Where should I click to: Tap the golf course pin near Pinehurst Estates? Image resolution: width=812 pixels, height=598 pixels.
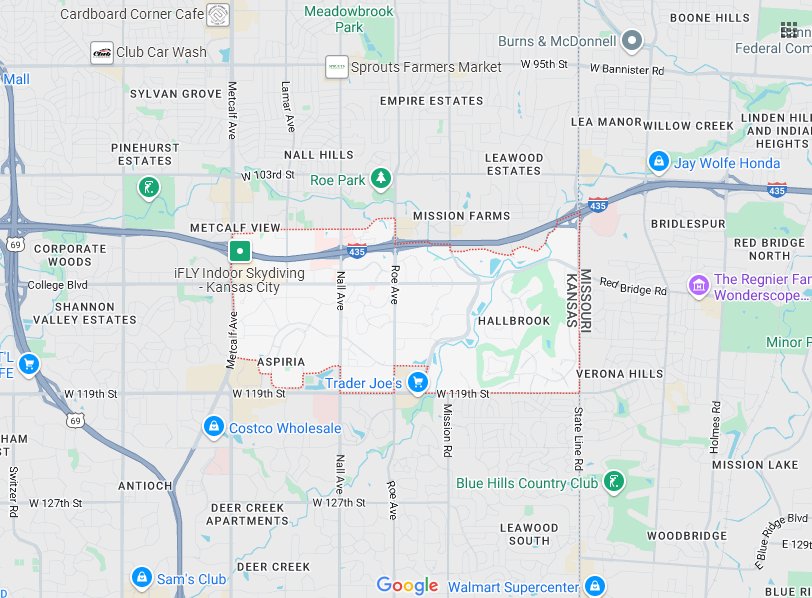148,186
